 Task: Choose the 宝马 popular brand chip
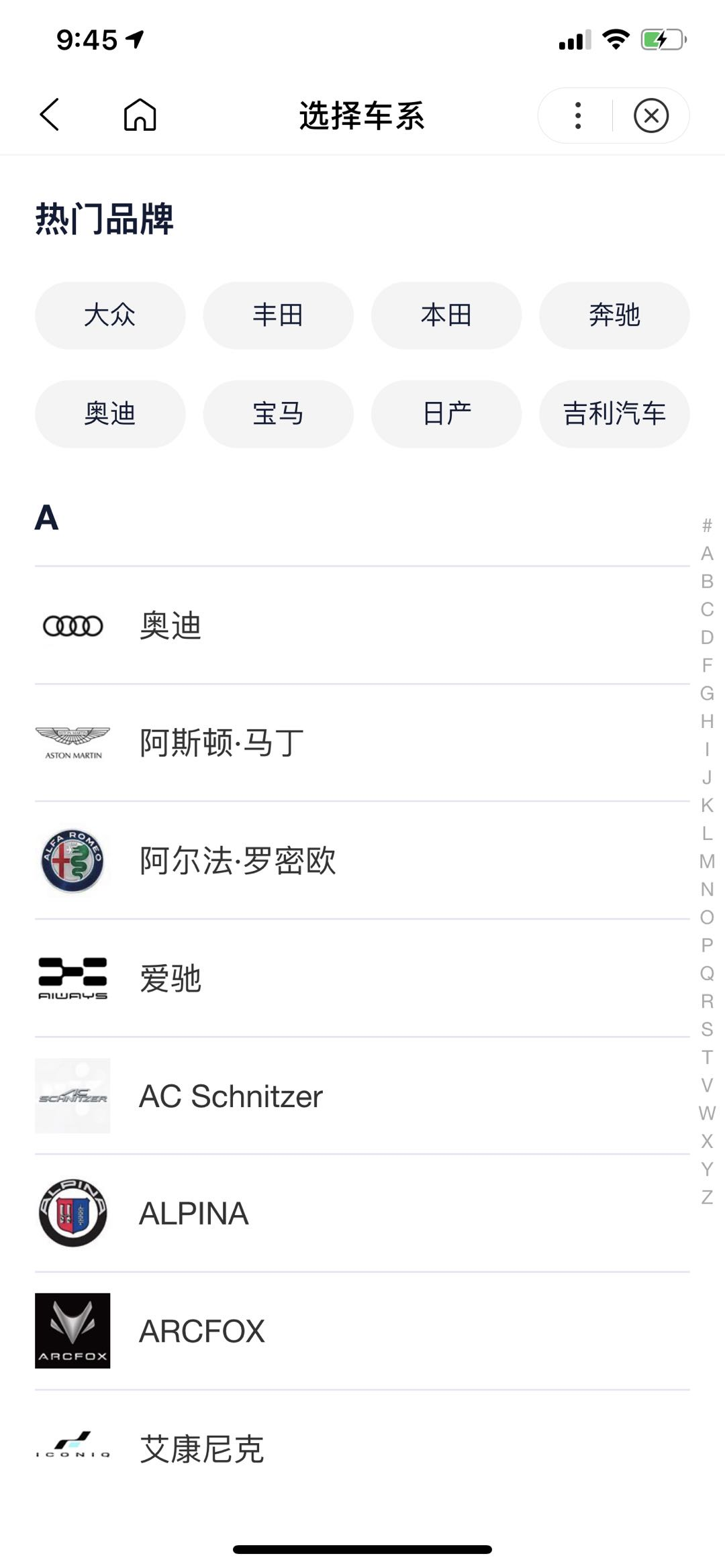pyautogui.click(x=278, y=413)
